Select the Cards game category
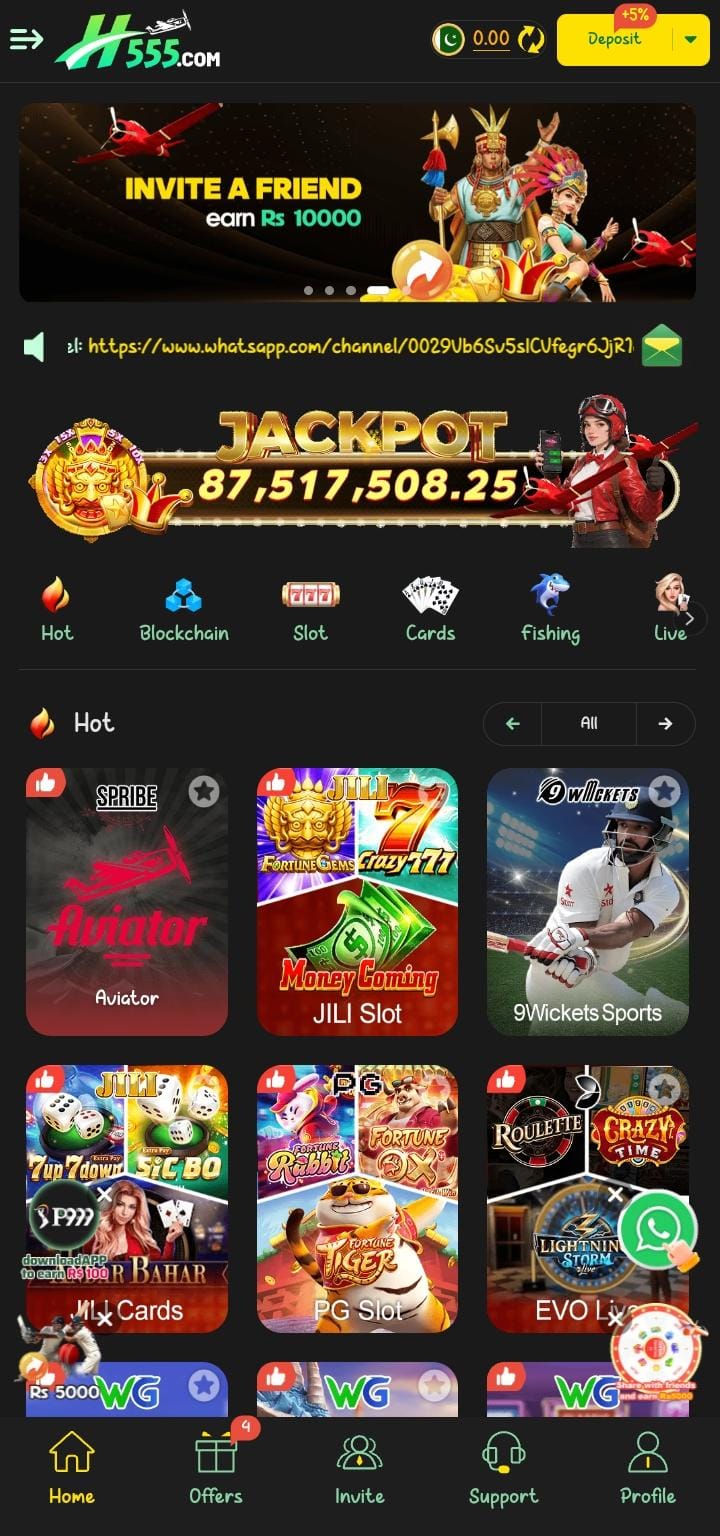 pos(430,610)
